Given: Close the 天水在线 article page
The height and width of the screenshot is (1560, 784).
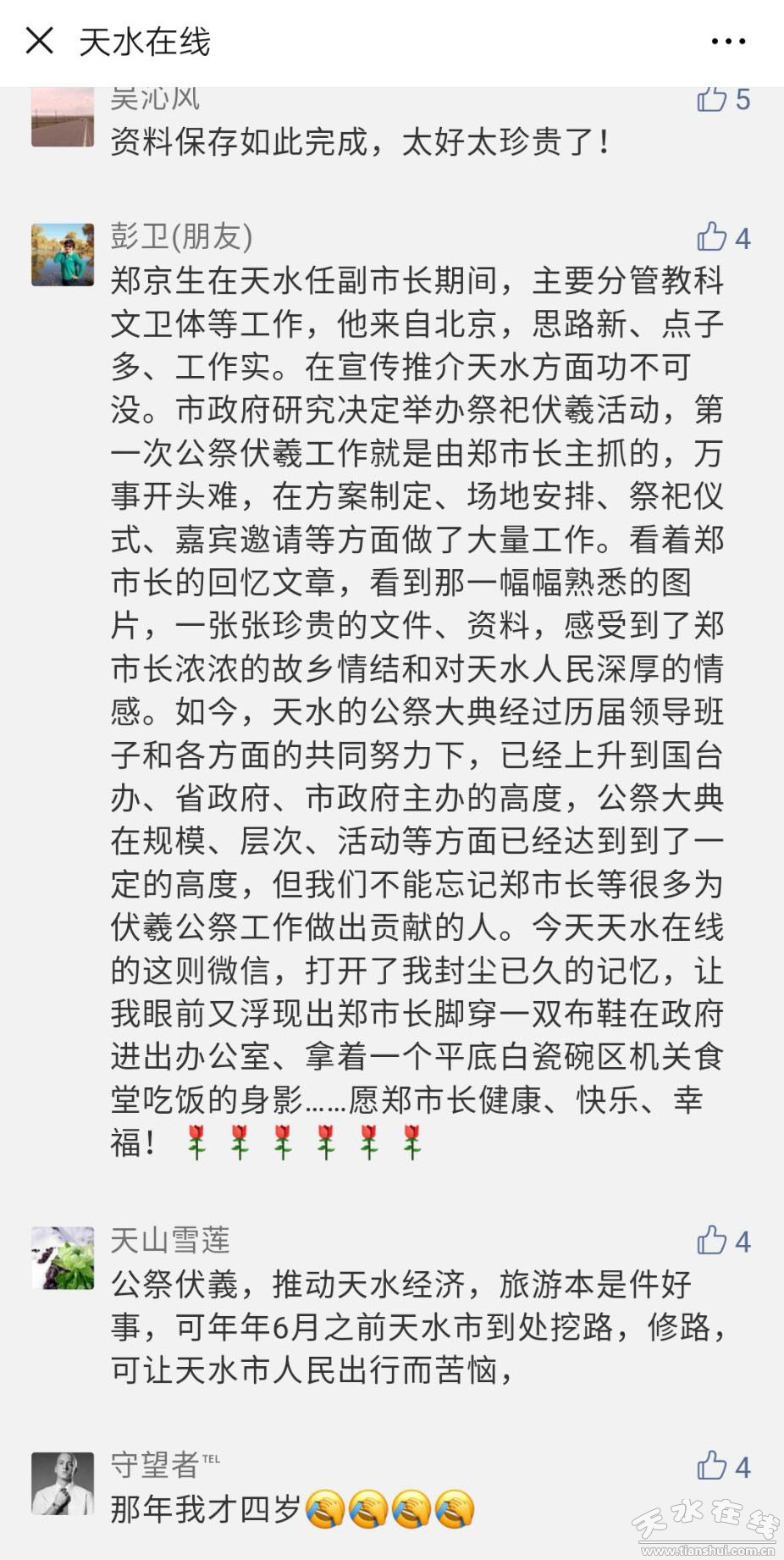Looking at the screenshot, I should point(39,41).
